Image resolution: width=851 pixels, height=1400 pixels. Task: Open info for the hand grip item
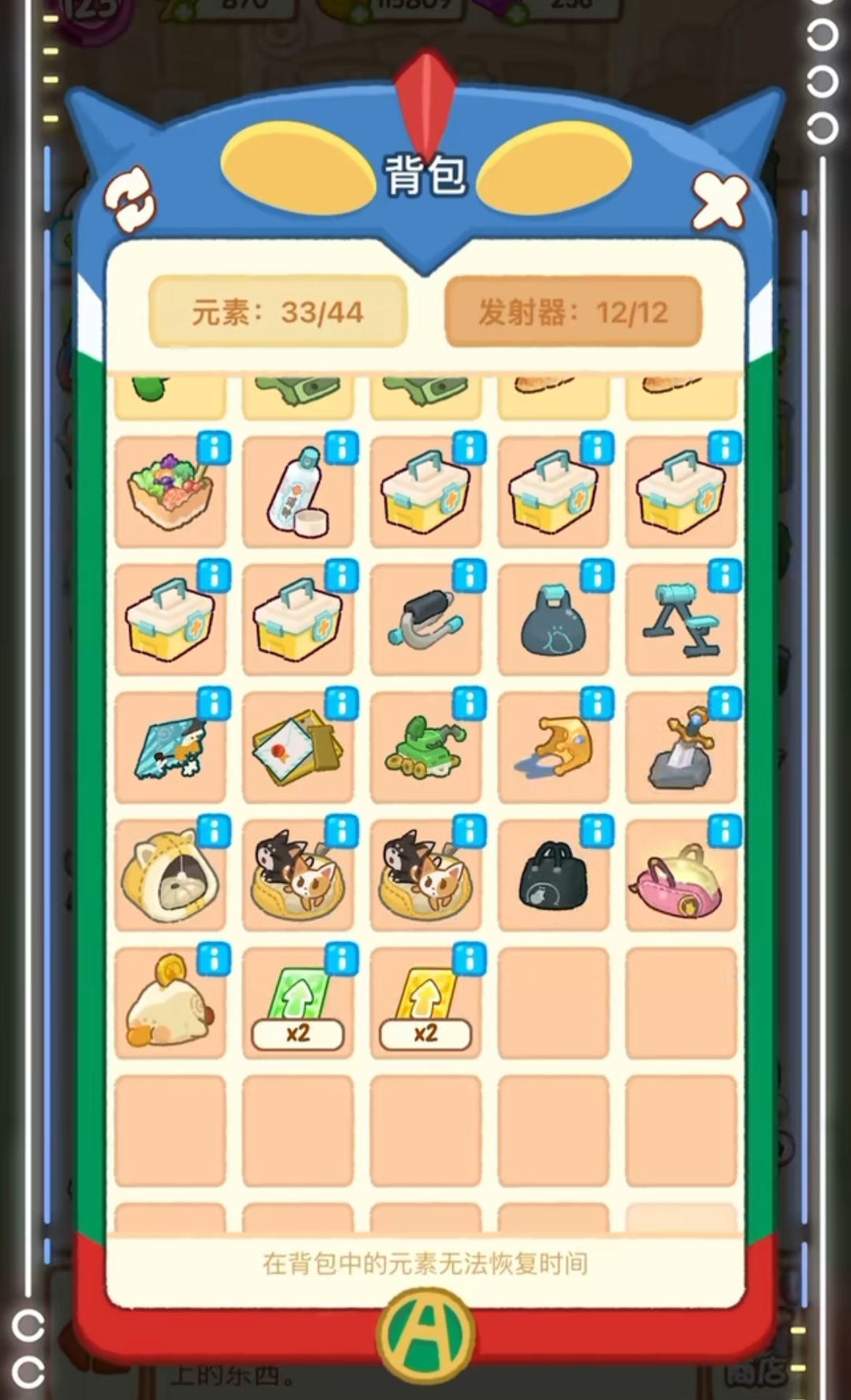(469, 577)
